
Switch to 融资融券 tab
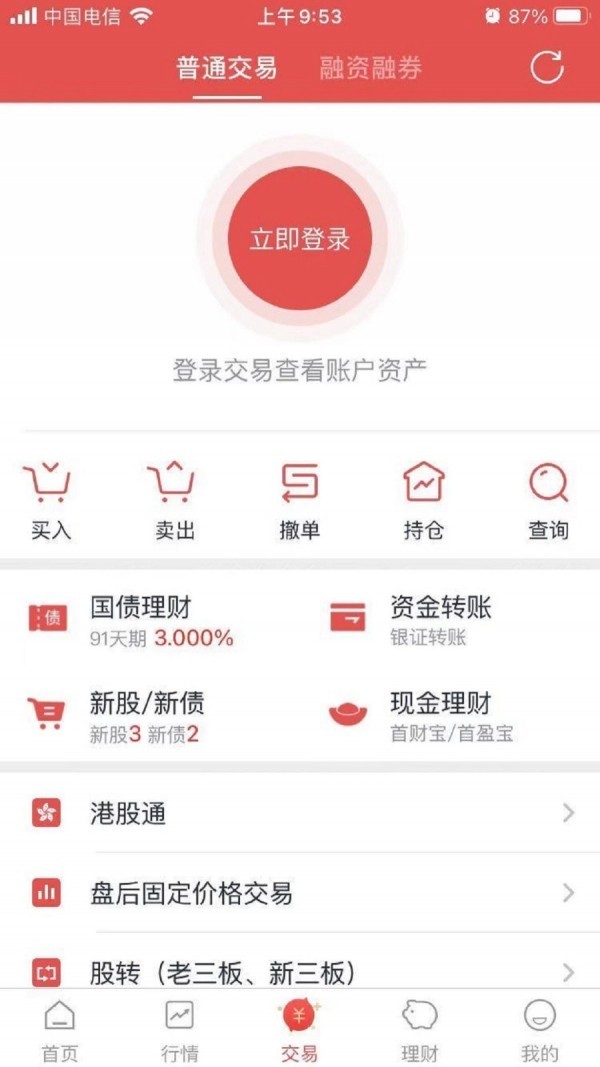tap(370, 68)
